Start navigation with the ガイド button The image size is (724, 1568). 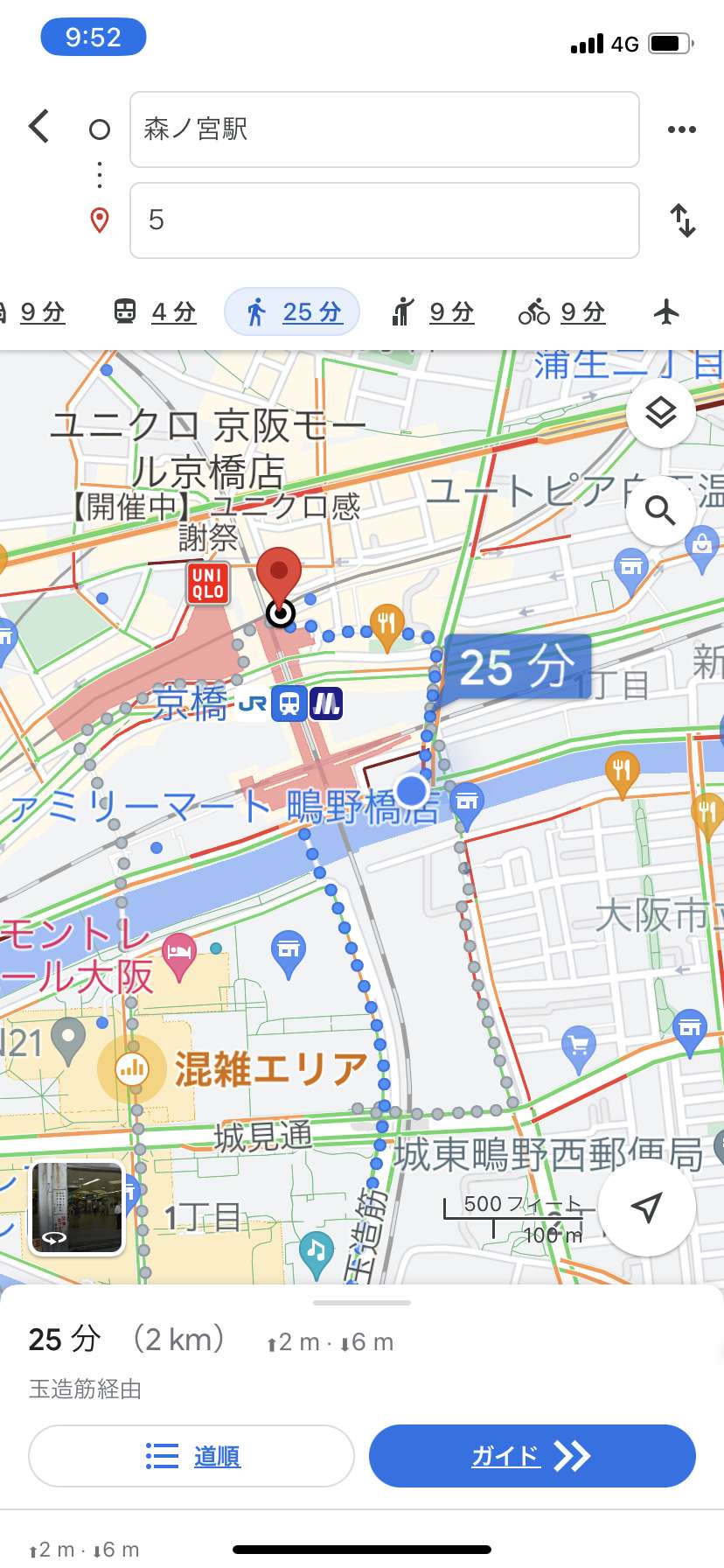533,1456
